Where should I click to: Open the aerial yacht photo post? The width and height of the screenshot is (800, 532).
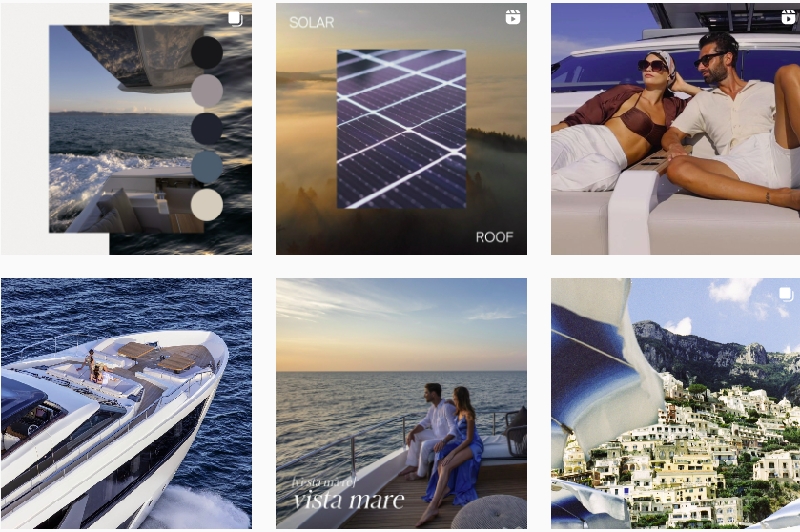pyautogui.click(x=126, y=404)
